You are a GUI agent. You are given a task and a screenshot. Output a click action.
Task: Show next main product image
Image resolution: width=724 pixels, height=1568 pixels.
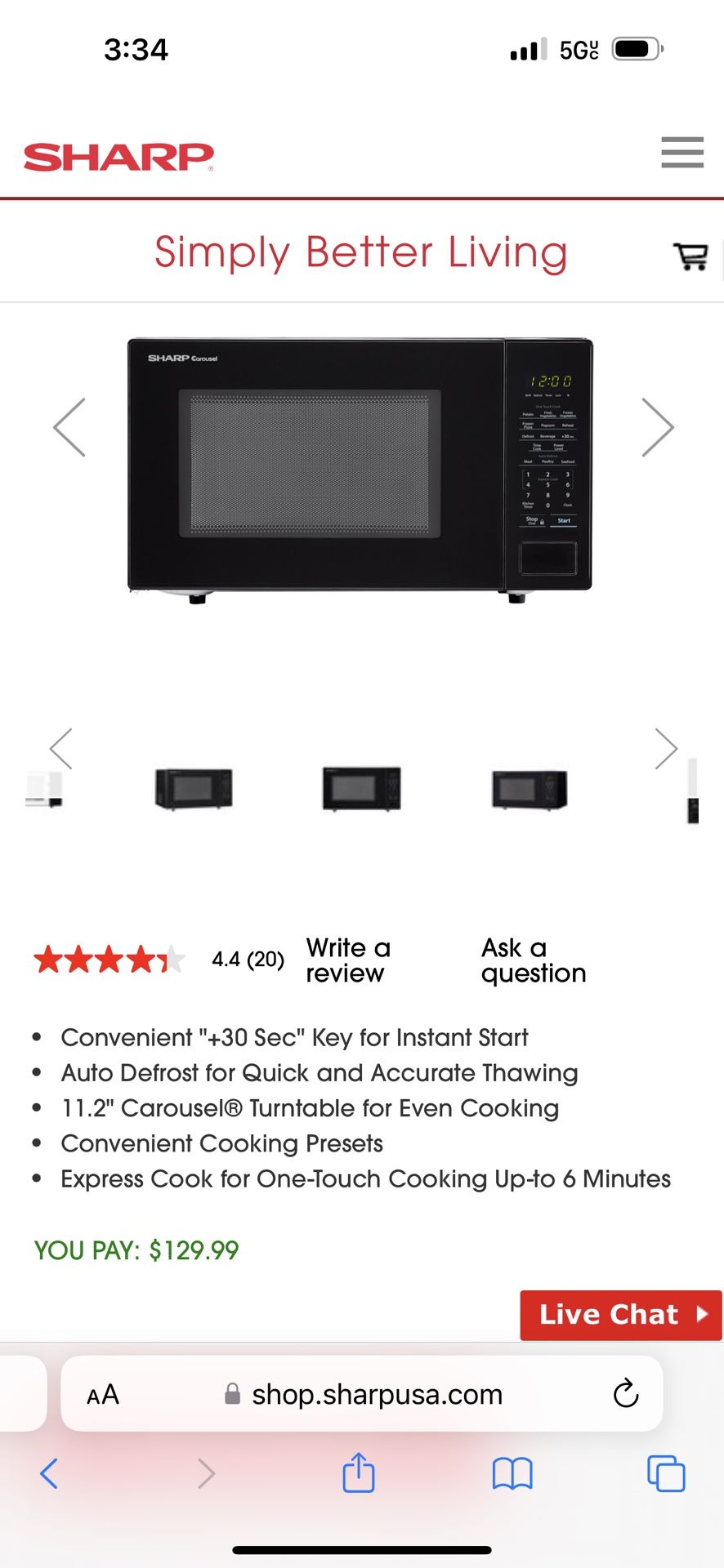(x=658, y=427)
